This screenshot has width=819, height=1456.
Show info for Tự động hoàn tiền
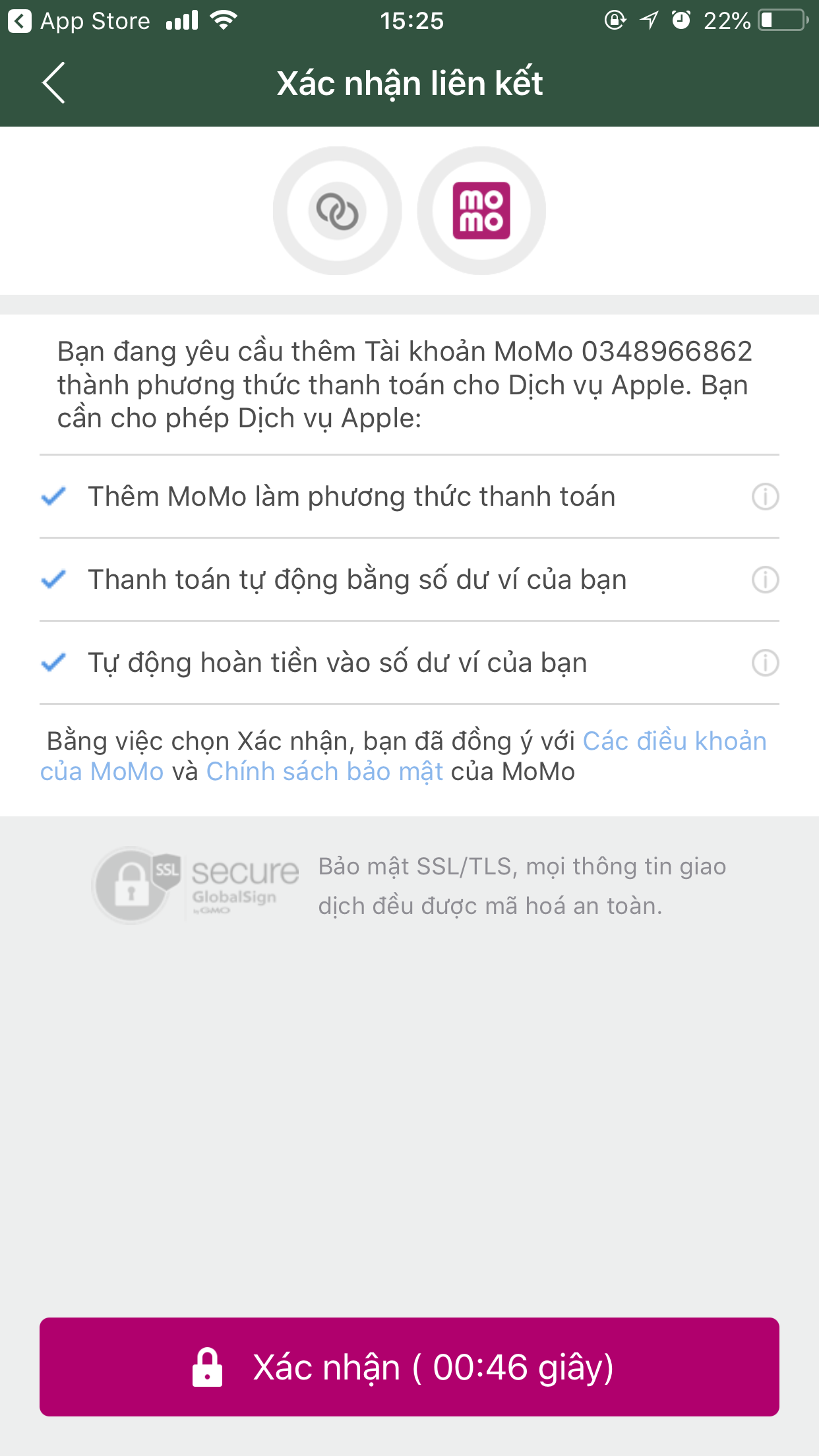pos(765,663)
